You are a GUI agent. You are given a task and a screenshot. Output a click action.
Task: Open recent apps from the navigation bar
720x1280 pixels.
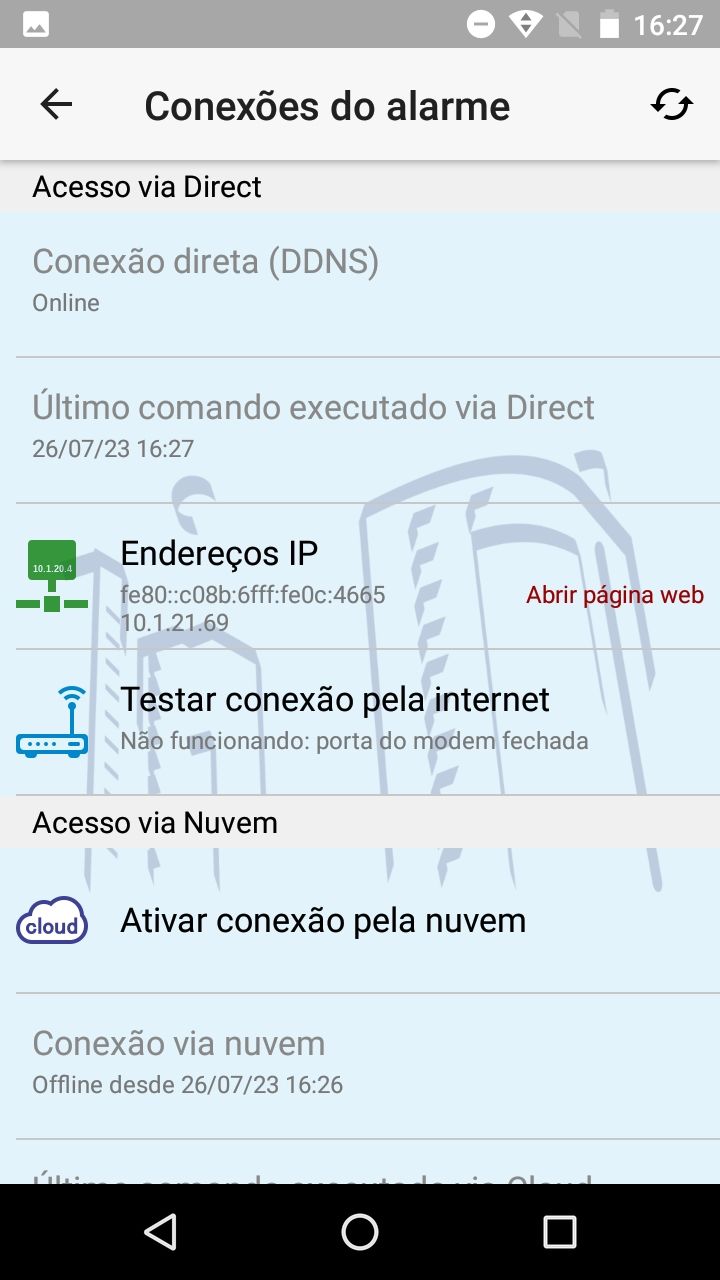[560, 1232]
